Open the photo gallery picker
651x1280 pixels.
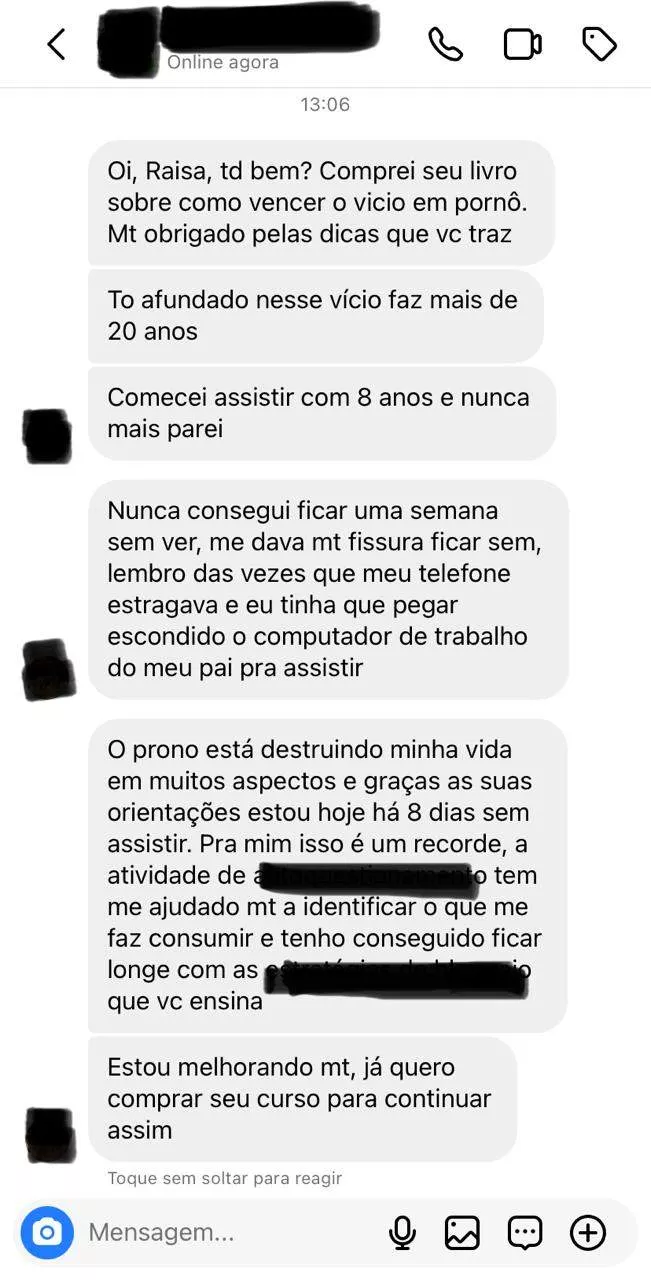click(x=462, y=1232)
